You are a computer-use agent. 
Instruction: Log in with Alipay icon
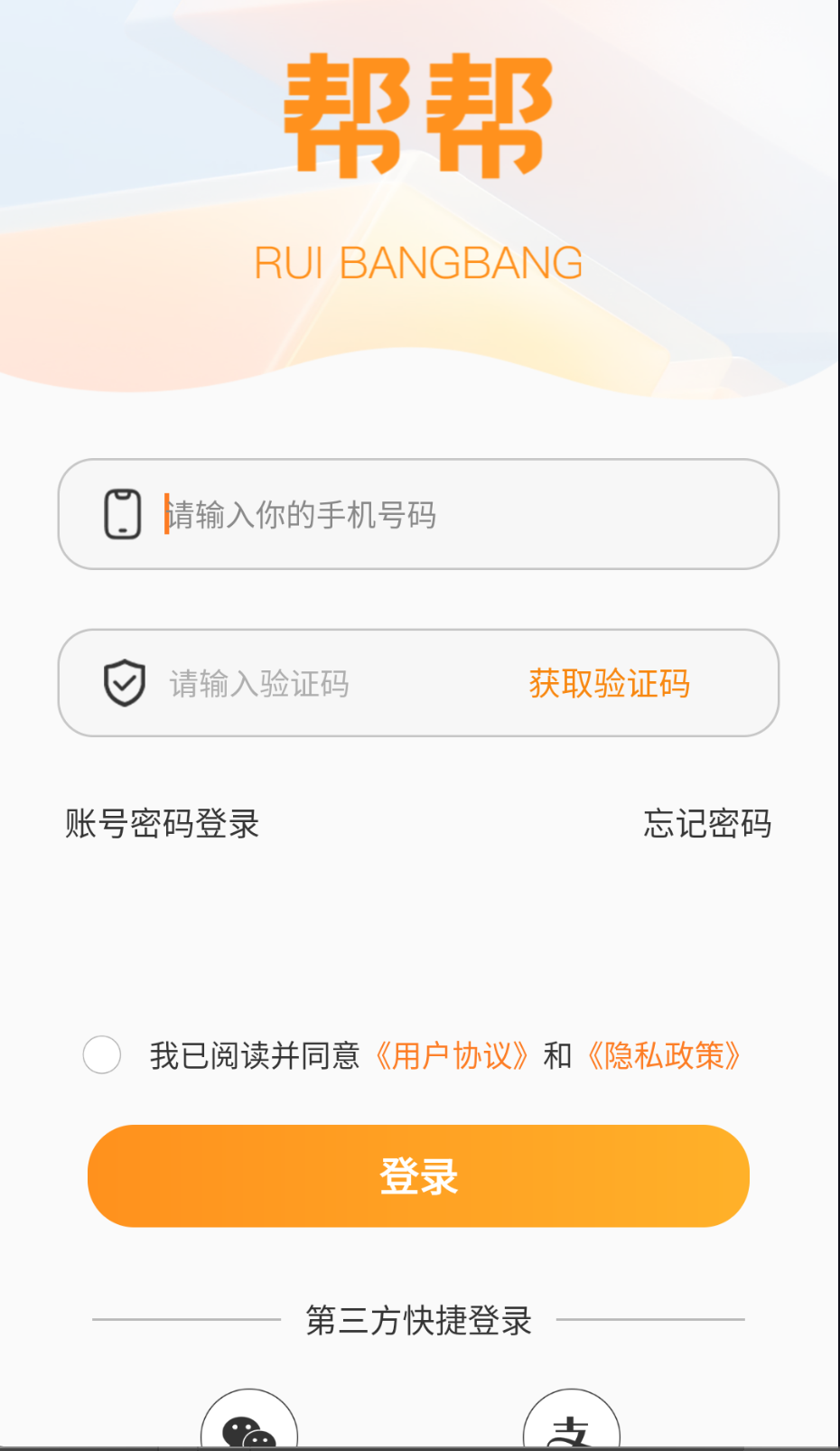coord(572,1420)
